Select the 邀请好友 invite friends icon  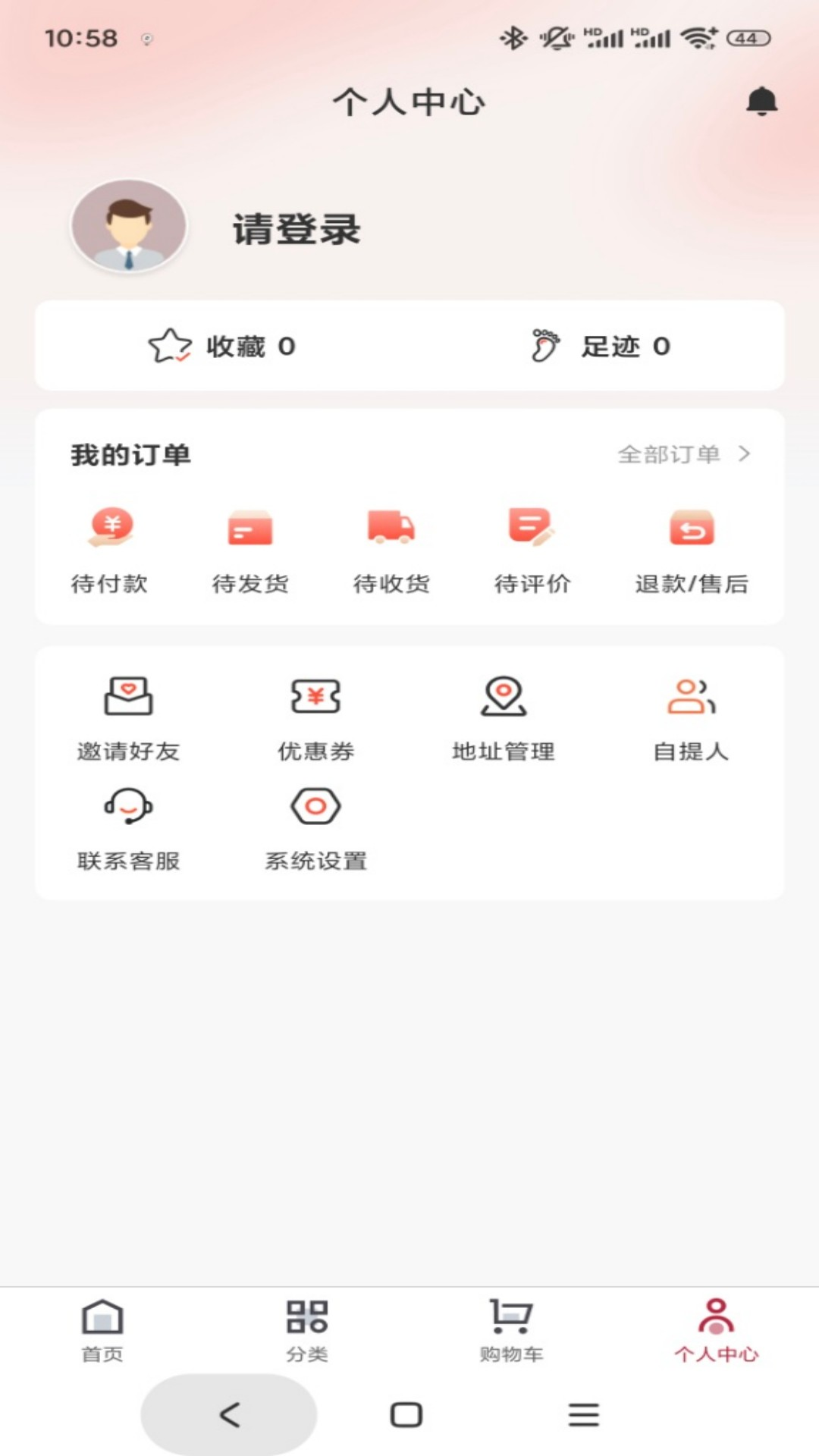click(130, 717)
